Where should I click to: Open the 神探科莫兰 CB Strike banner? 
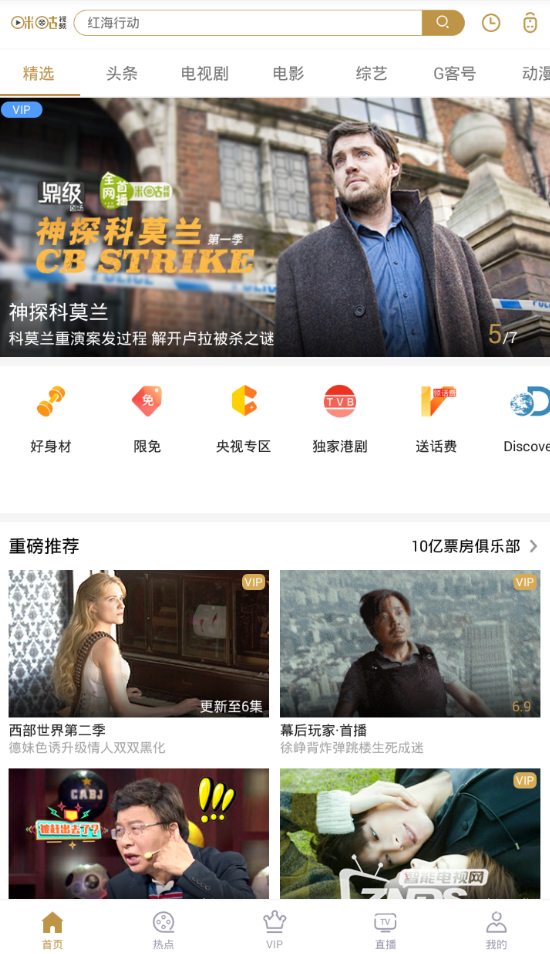tap(275, 227)
